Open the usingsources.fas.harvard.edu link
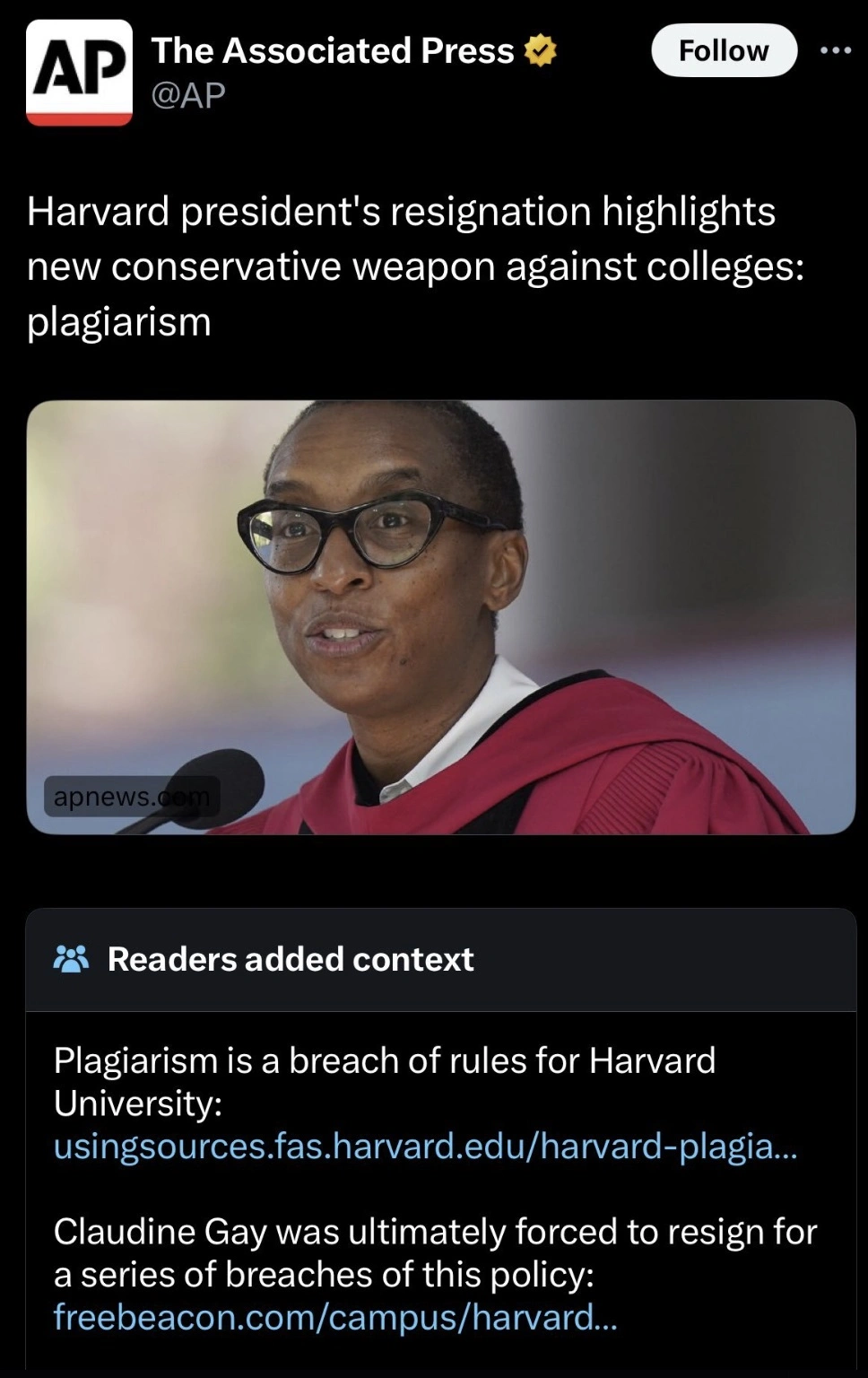 click(424, 1146)
